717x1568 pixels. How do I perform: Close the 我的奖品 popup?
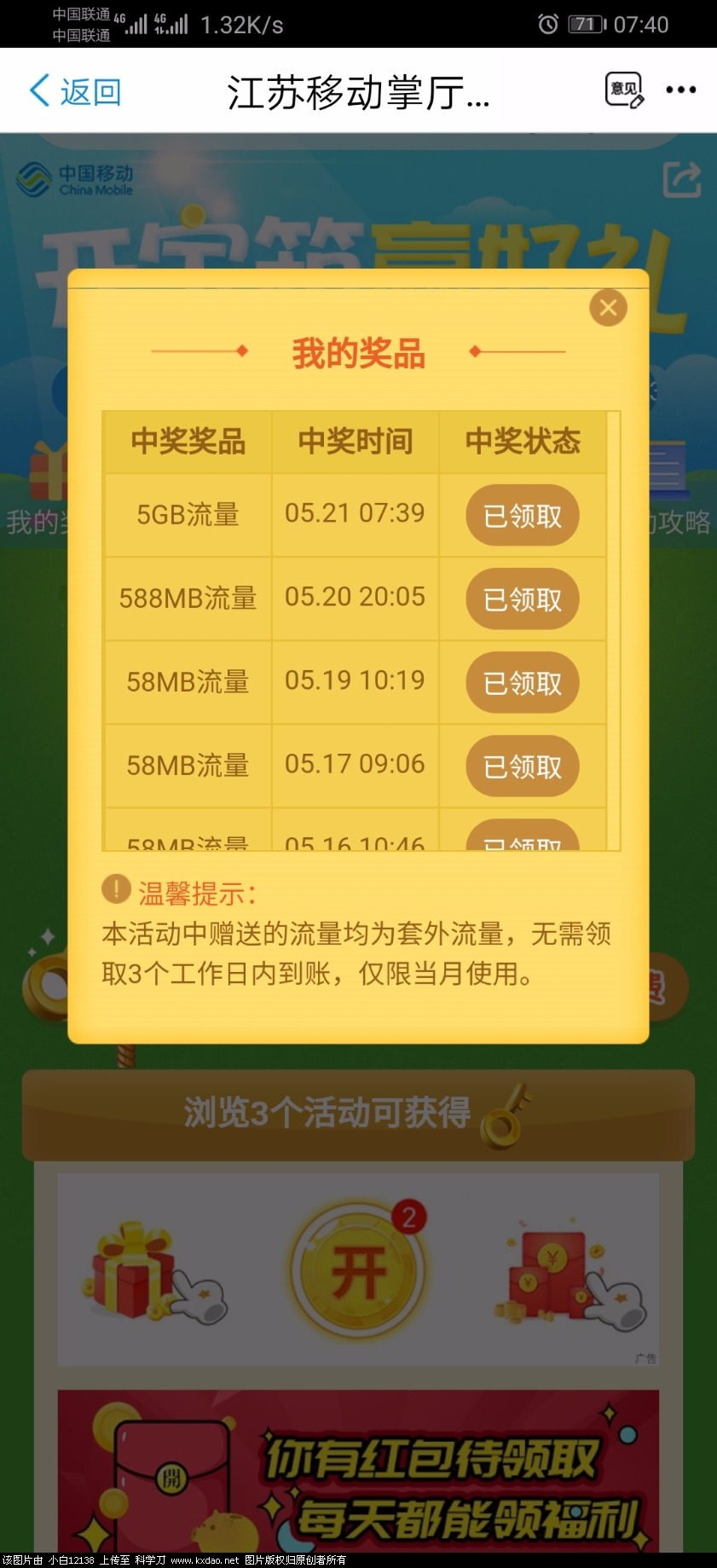click(608, 308)
